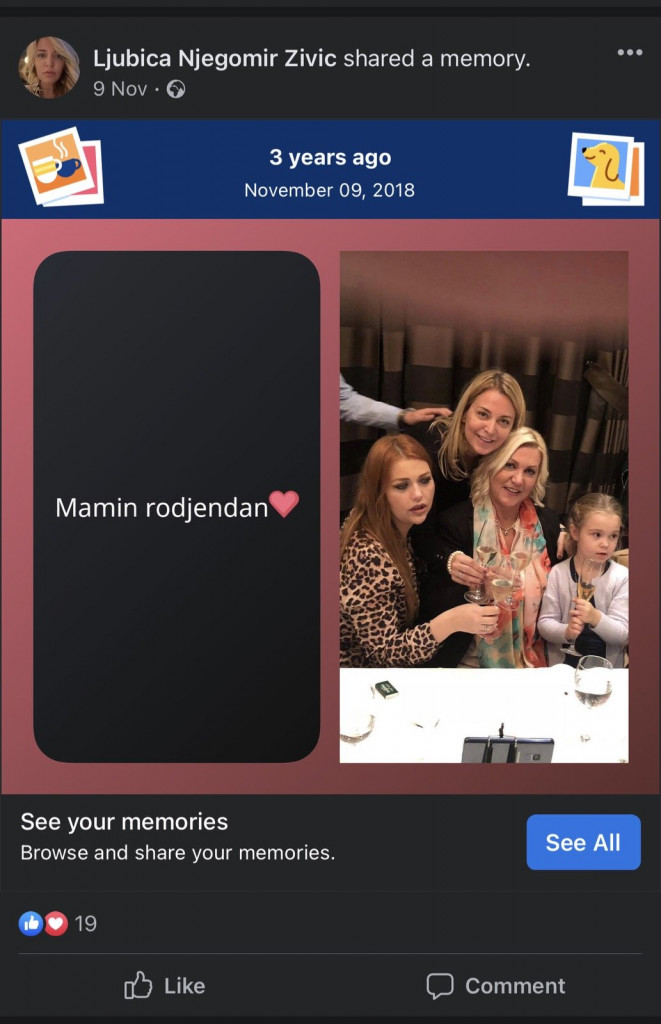661x1024 pixels.
Task: Tap See All memories button
Action: pos(583,842)
